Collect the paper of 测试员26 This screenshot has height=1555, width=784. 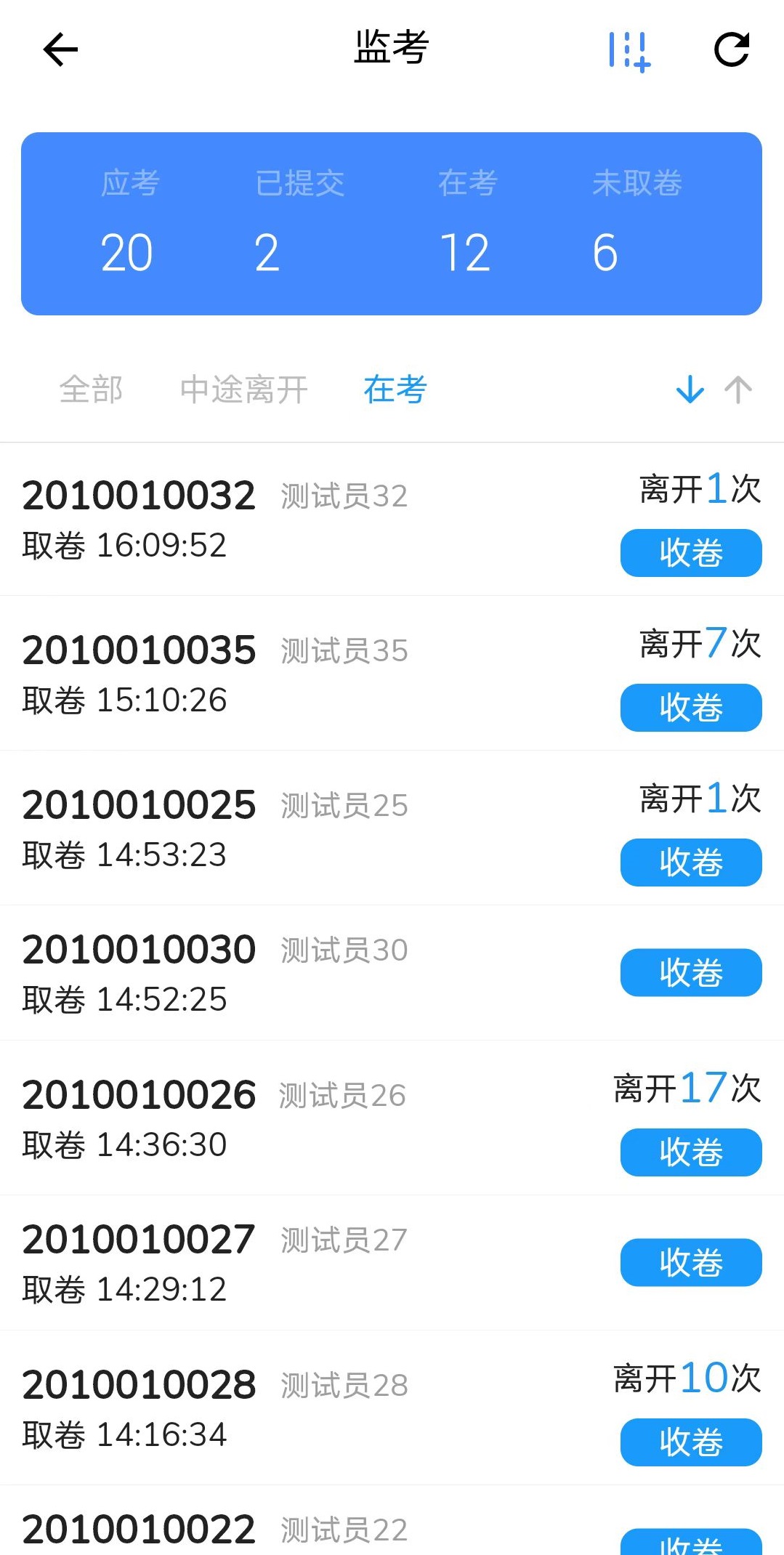tap(691, 1152)
